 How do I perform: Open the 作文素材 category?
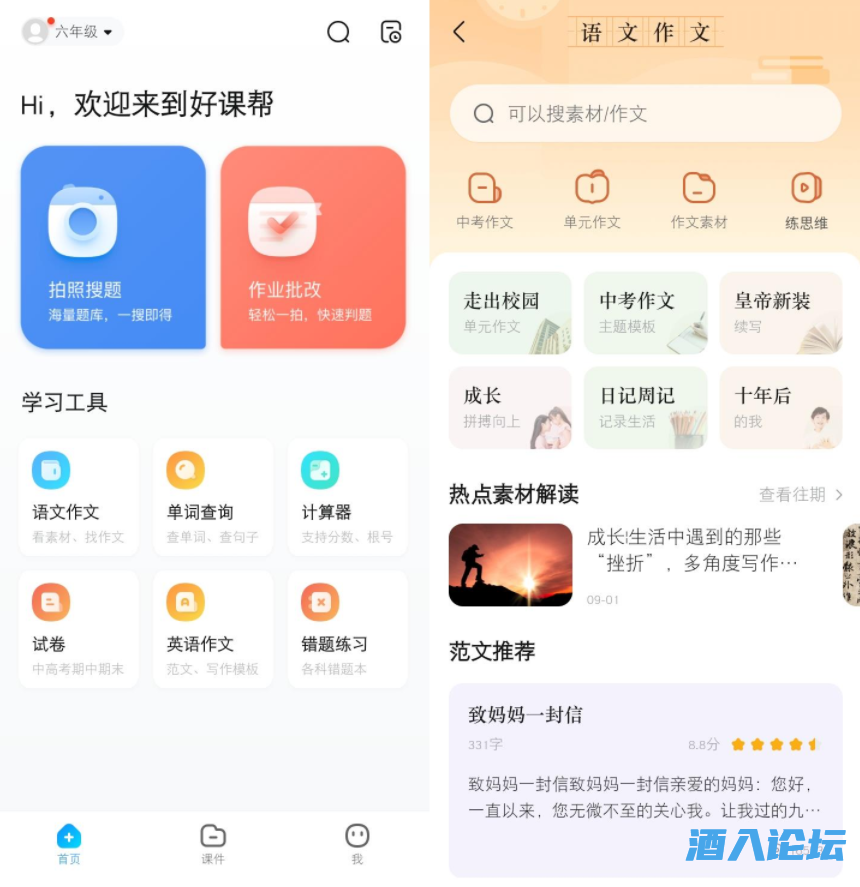tap(699, 199)
